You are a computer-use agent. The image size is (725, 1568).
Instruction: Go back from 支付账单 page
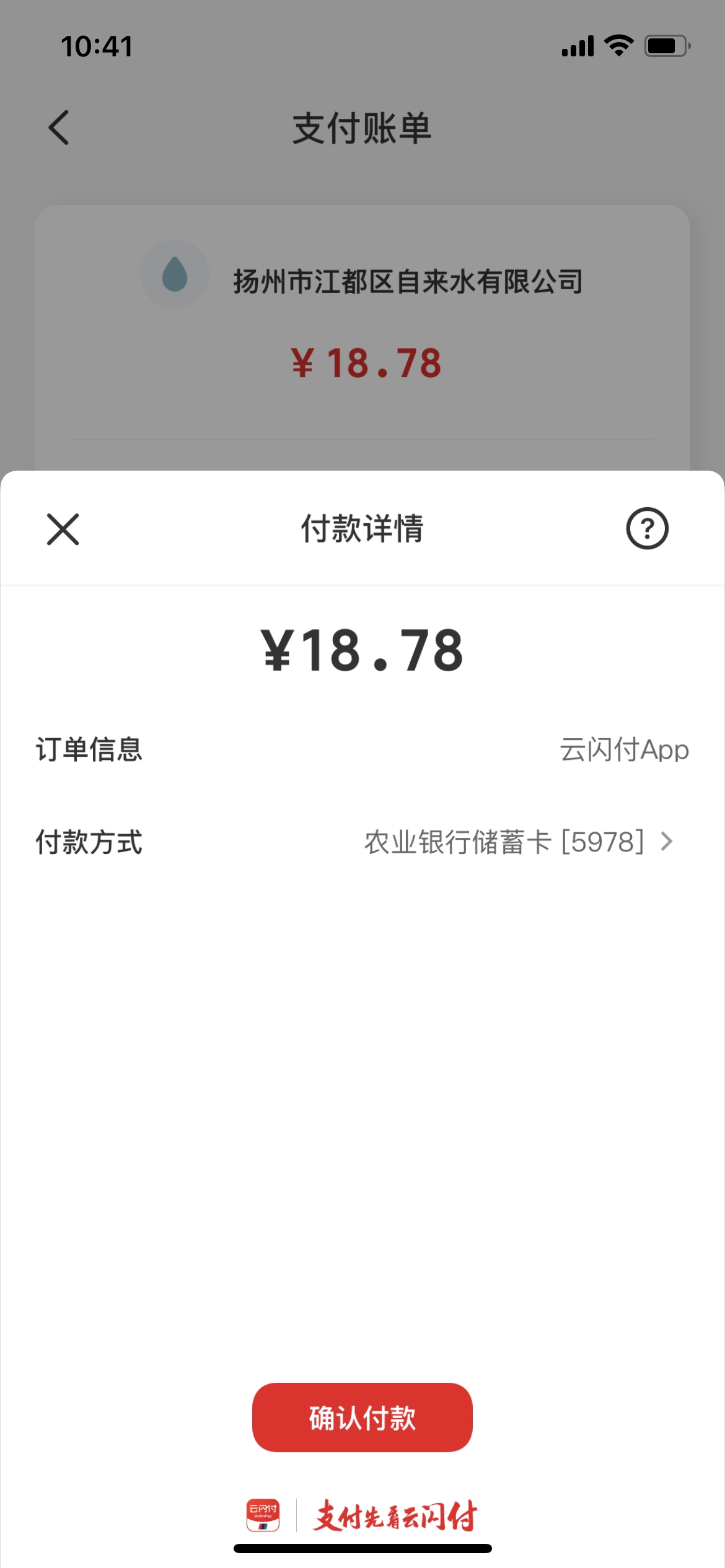click(59, 128)
